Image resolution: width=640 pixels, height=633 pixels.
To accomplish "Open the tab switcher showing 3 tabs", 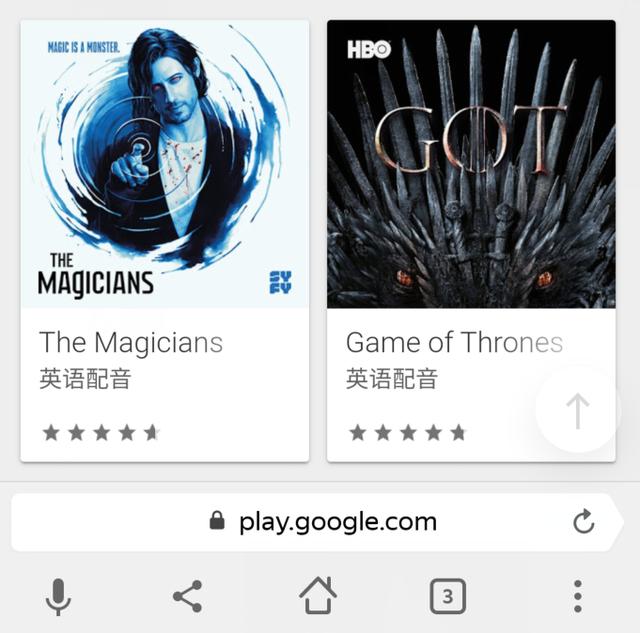I will click(x=448, y=597).
